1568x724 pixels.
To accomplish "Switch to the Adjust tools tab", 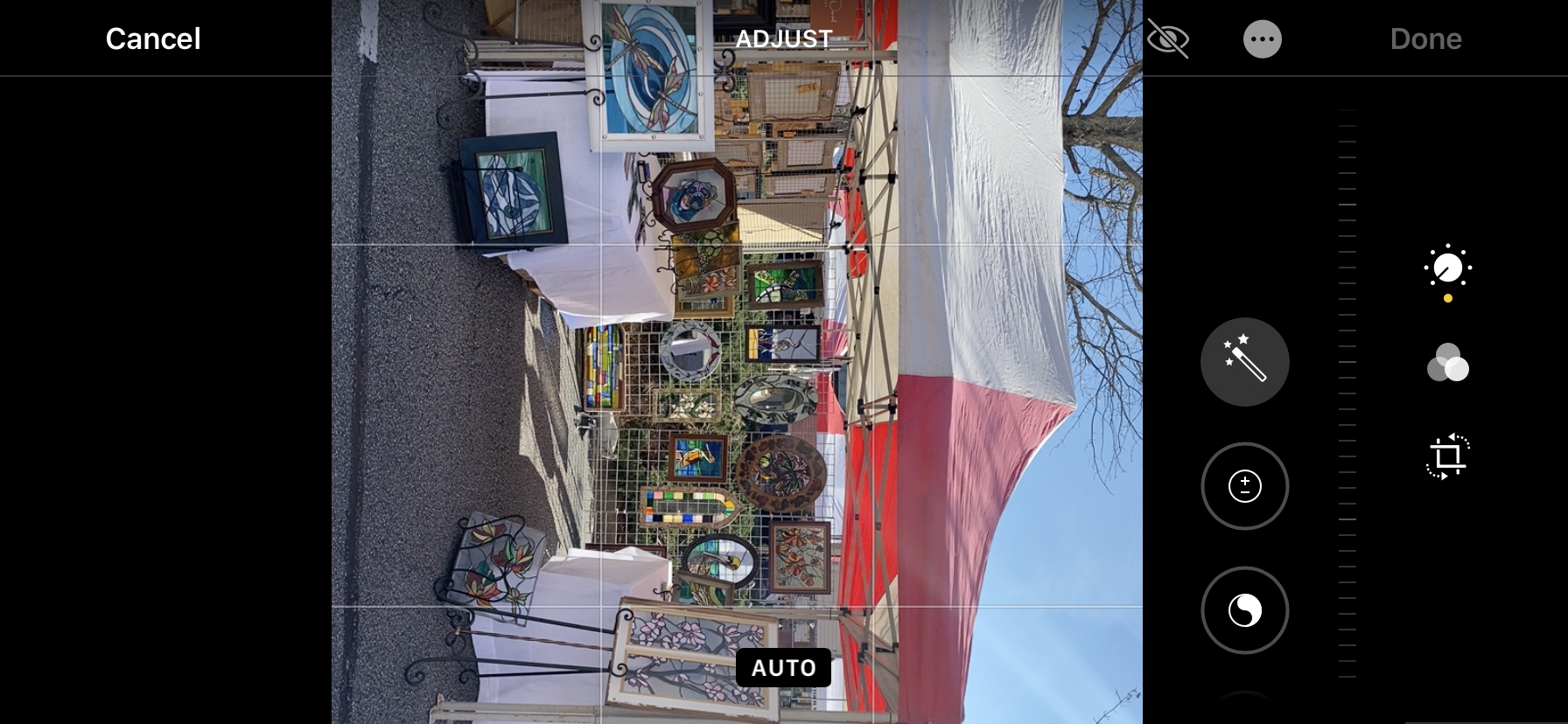I will [x=1447, y=268].
